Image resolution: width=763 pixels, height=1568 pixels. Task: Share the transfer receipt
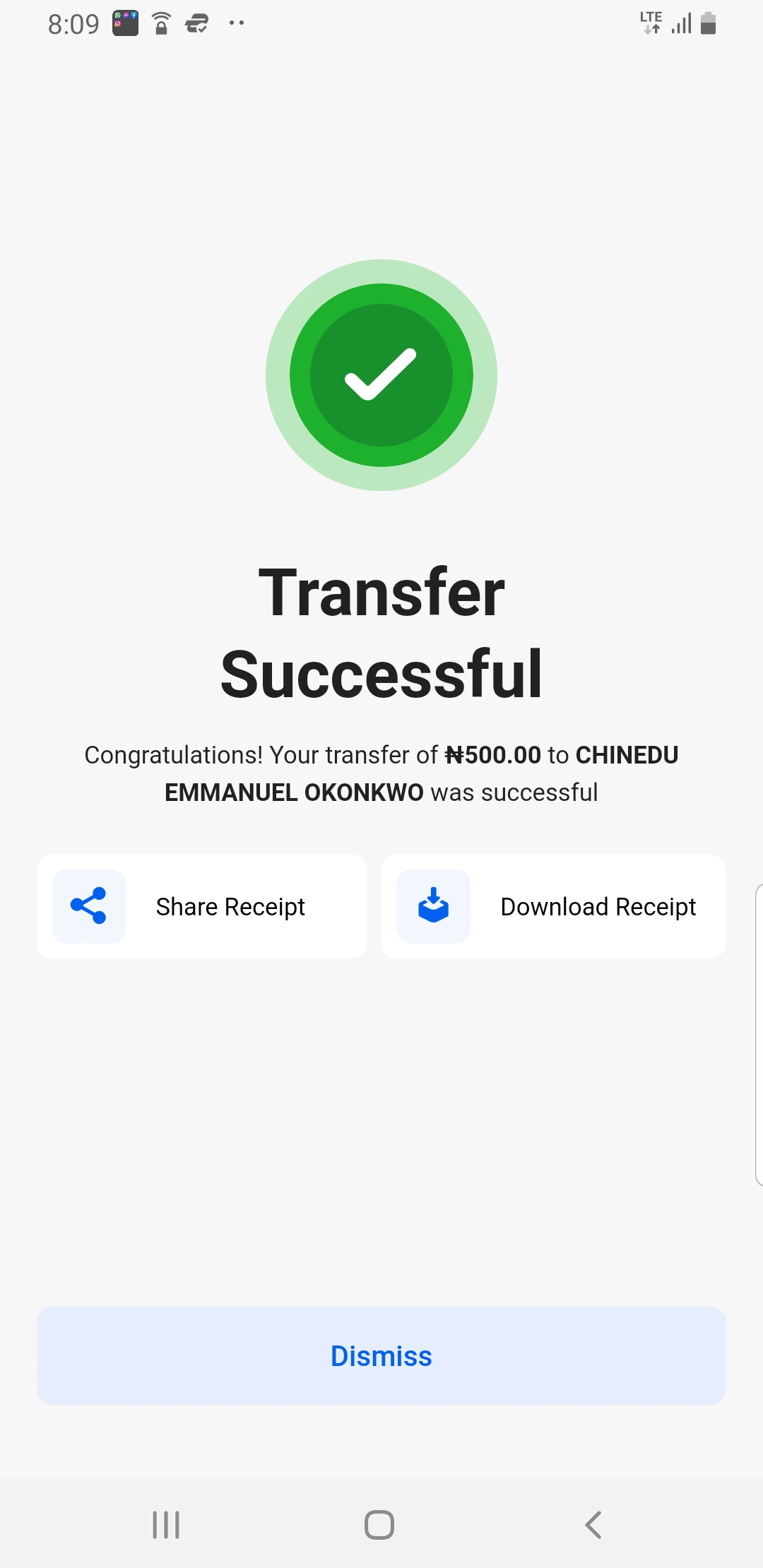[x=201, y=906]
